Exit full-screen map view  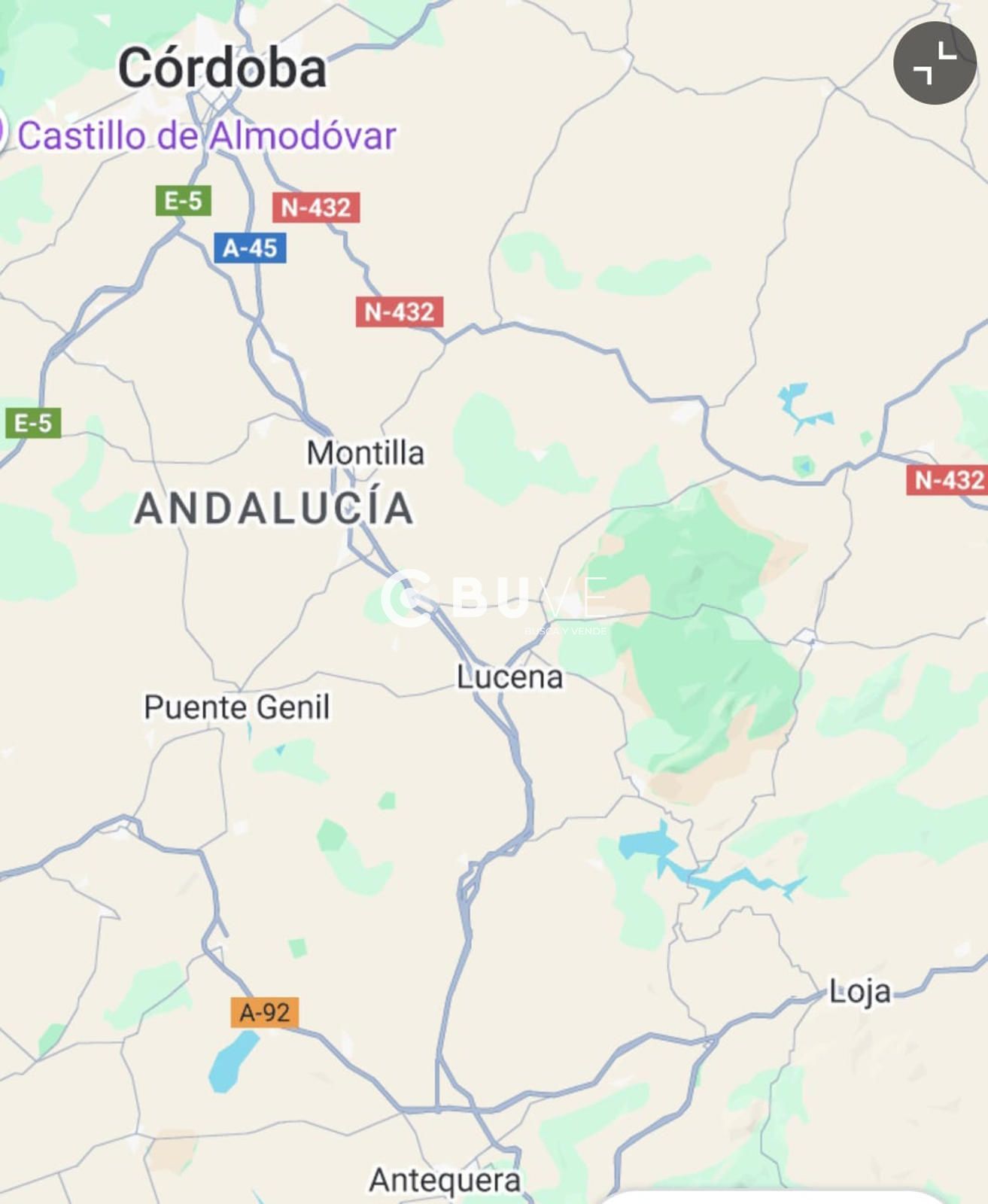pyautogui.click(x=935, y=63)
